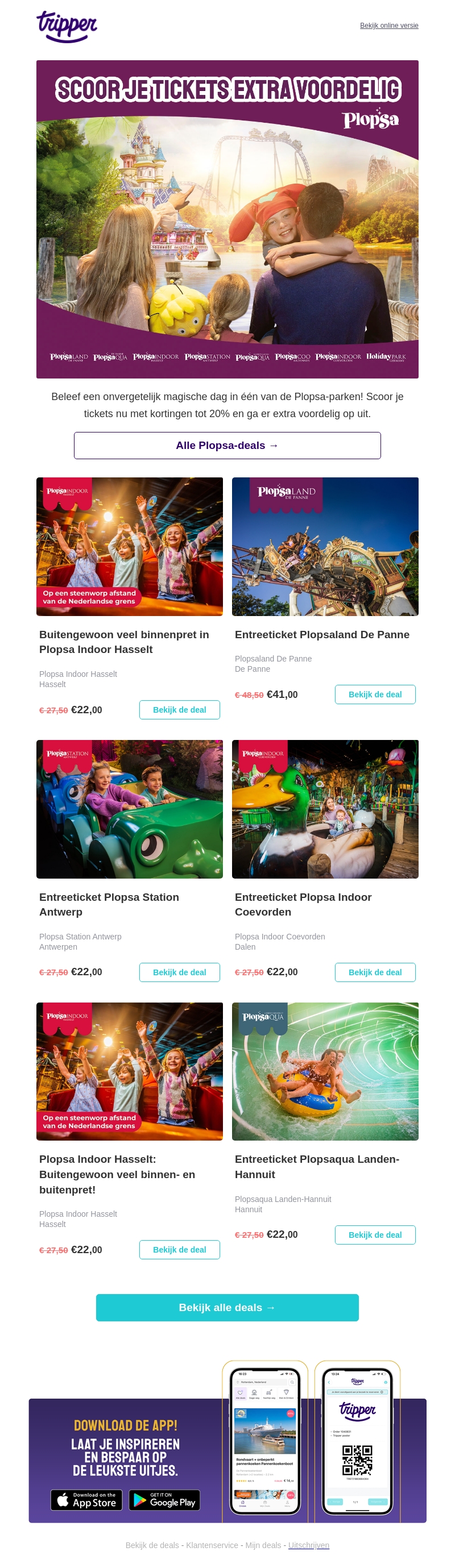This screenshot has height=1568, width=455.
Task: Tap Bekijk de deal for Plopsa Indoor Coevorden
Action: coord(375,972)
